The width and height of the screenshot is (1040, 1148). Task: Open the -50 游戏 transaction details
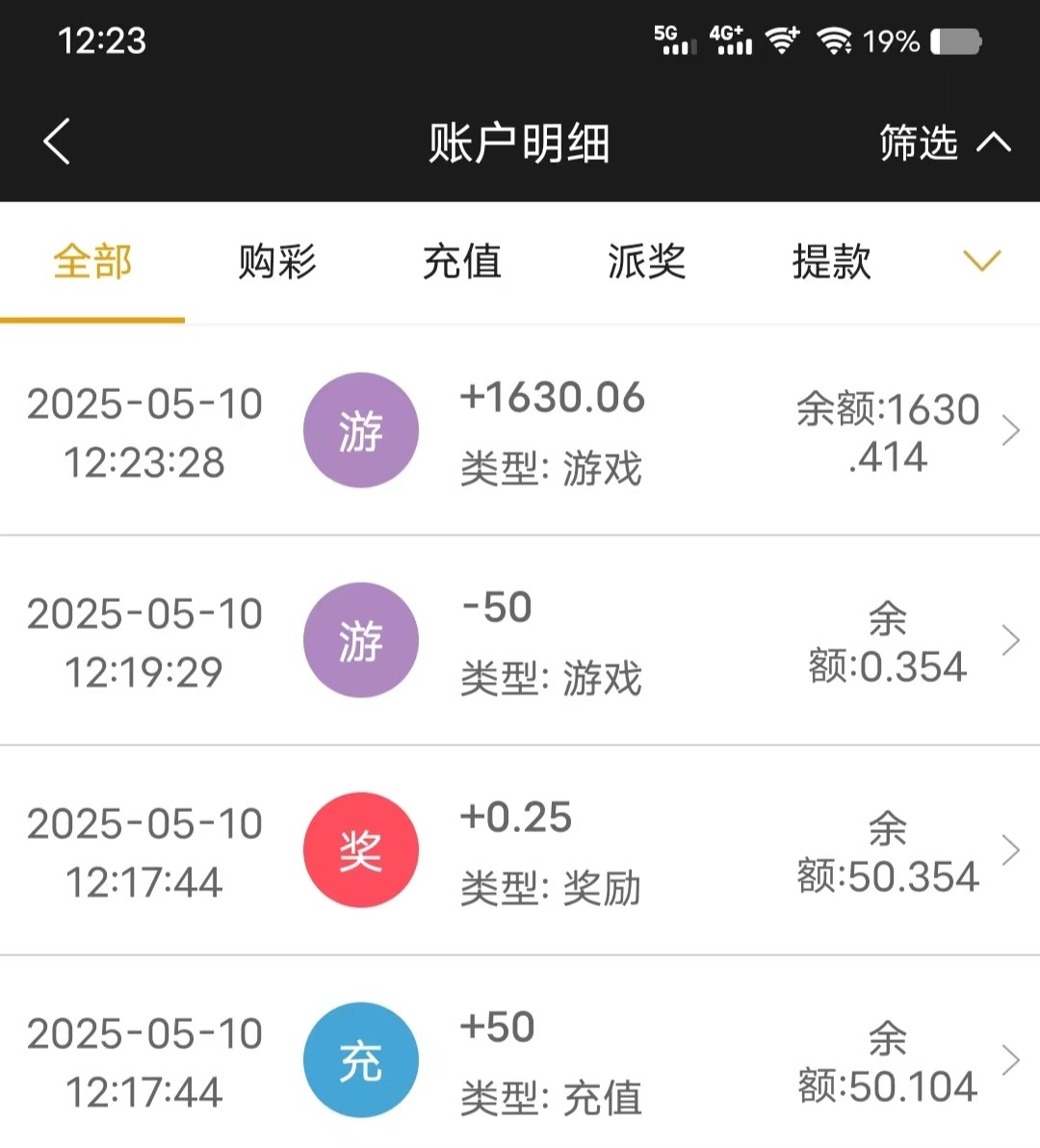(x=520, y=640)
